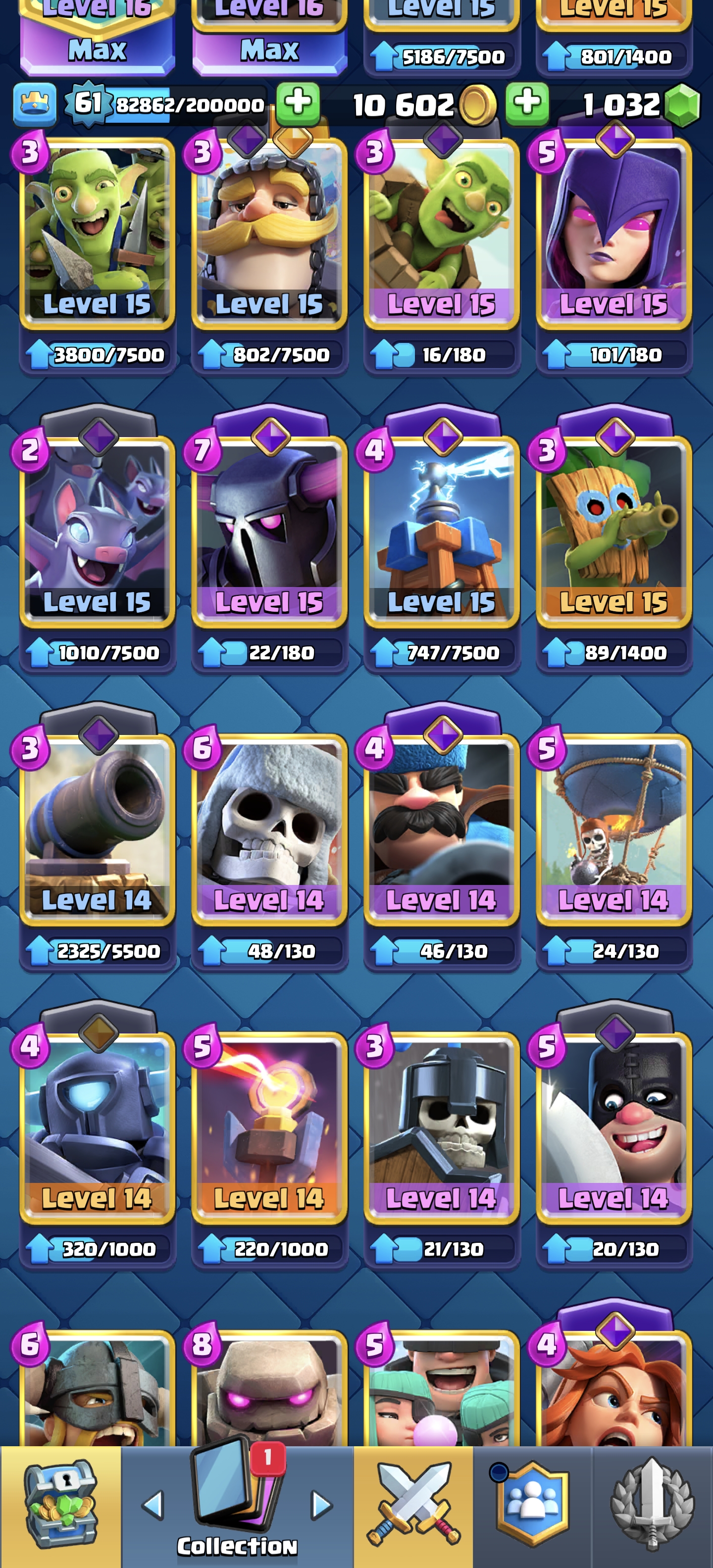
Task: Open the P.E.K.K.A card
Action: 269,530
